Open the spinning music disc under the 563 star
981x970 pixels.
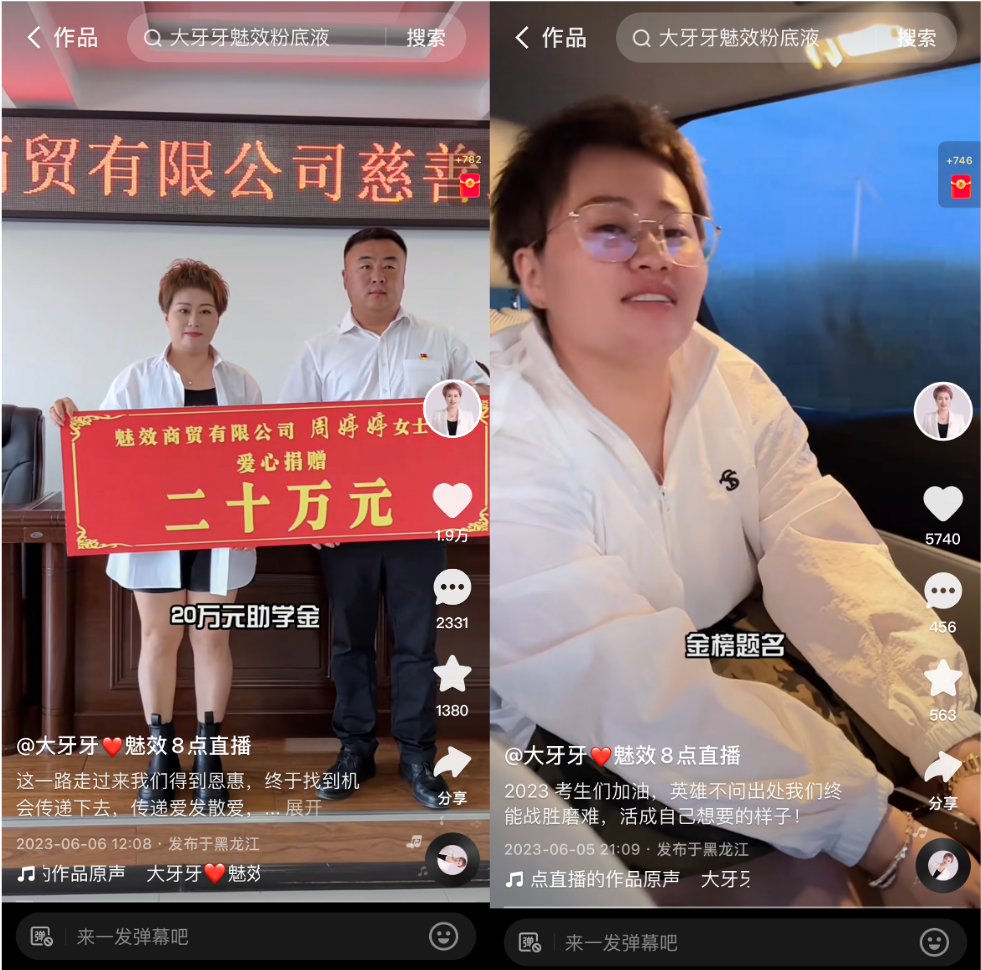(942, 865)
